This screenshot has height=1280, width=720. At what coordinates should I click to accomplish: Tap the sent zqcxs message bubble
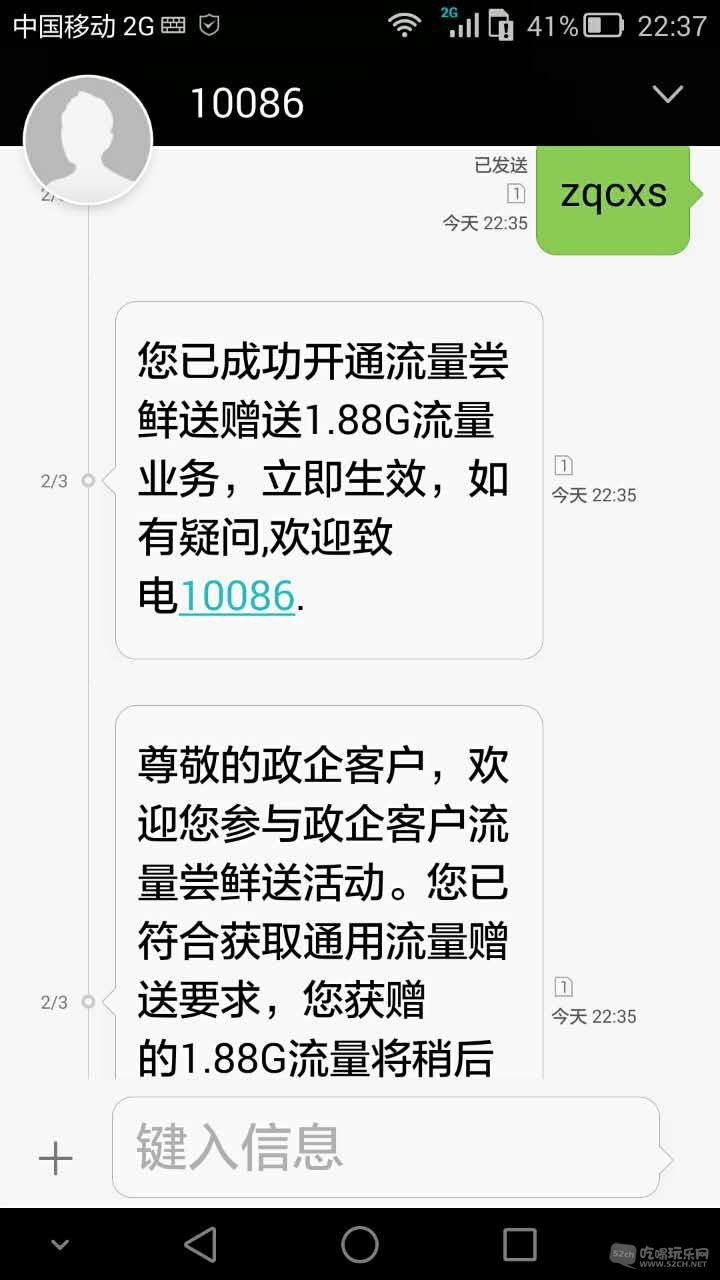point(613,196)
